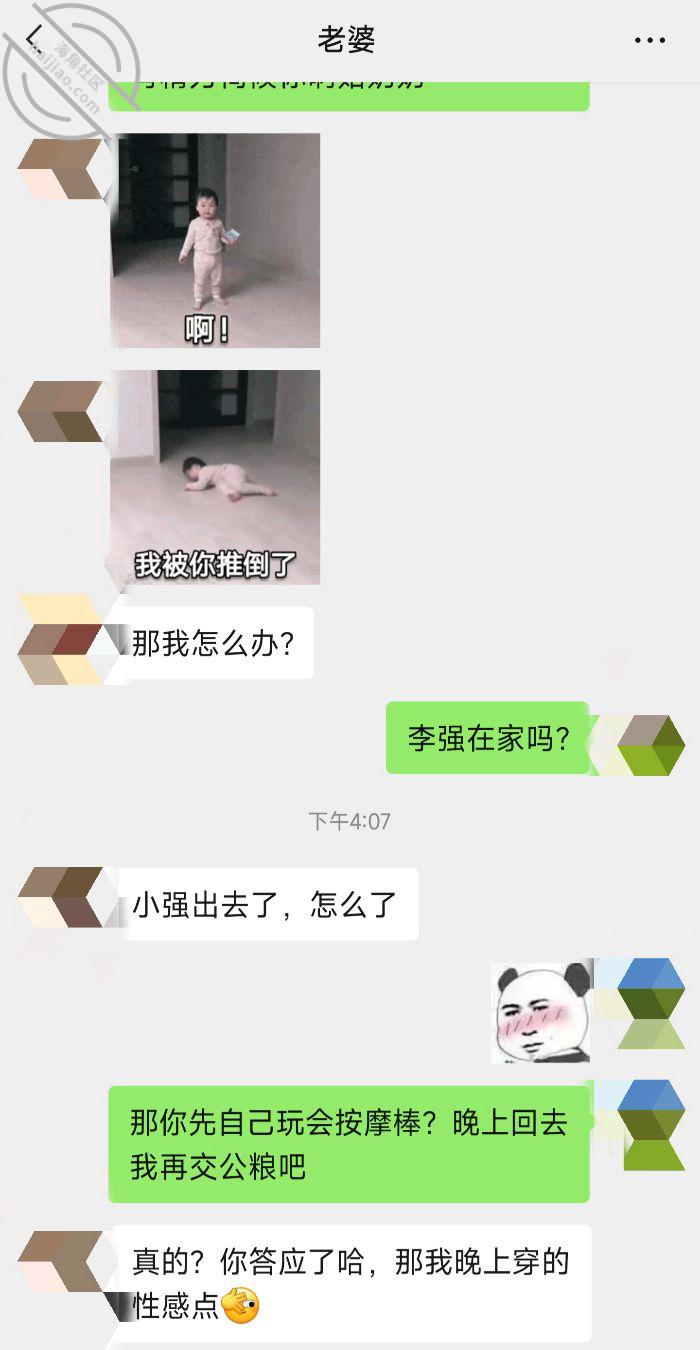Go back using the top-left arrow
This screenshot has width=700, height=1350.
point(35,40)
